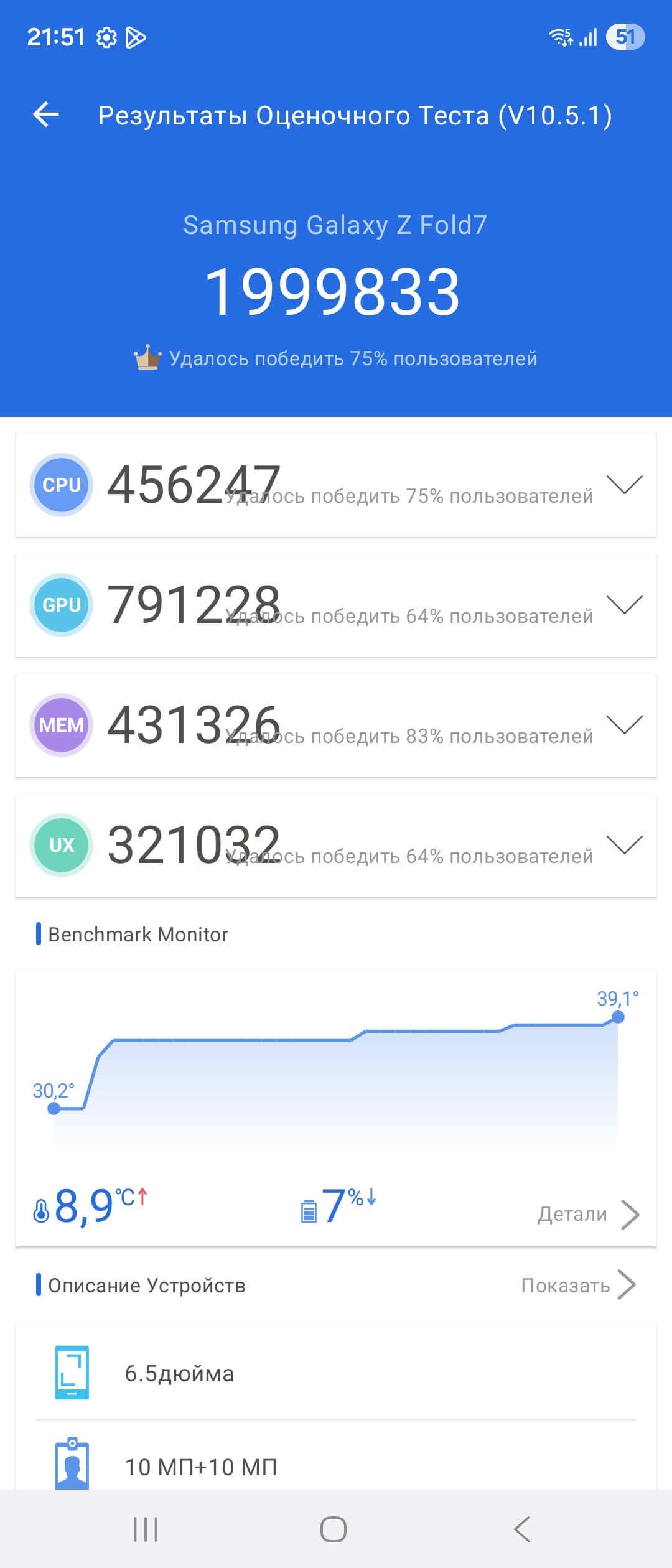The image size is (672, 1568).
Task: Tap Показать for device description
Action: tap(578, 1285)
